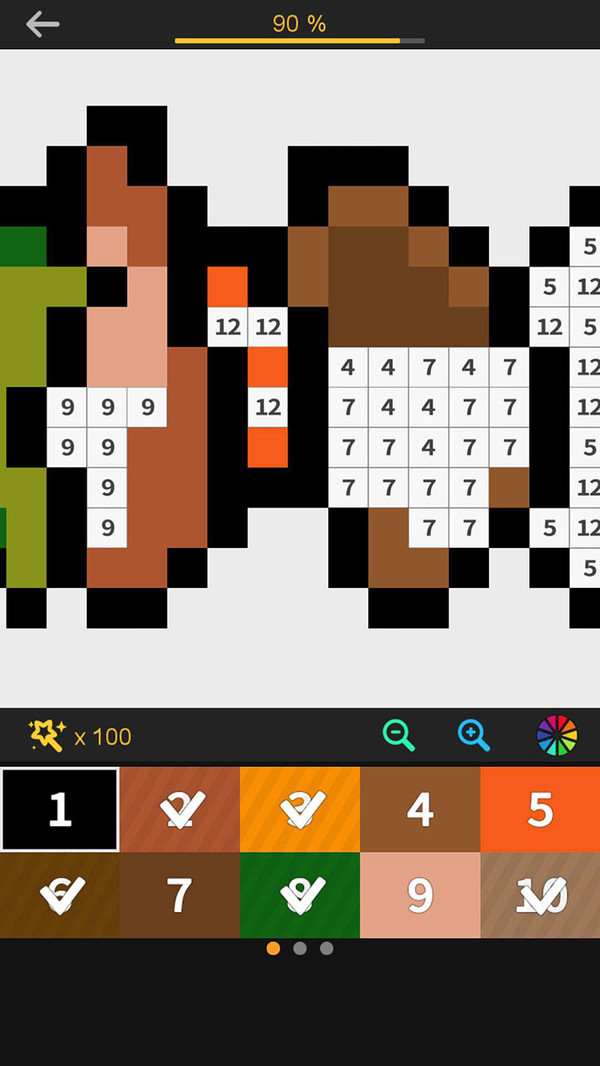Screen dimensions: 600x1066
Task: Open the color wheel
Action: click(x=557, y=735)
